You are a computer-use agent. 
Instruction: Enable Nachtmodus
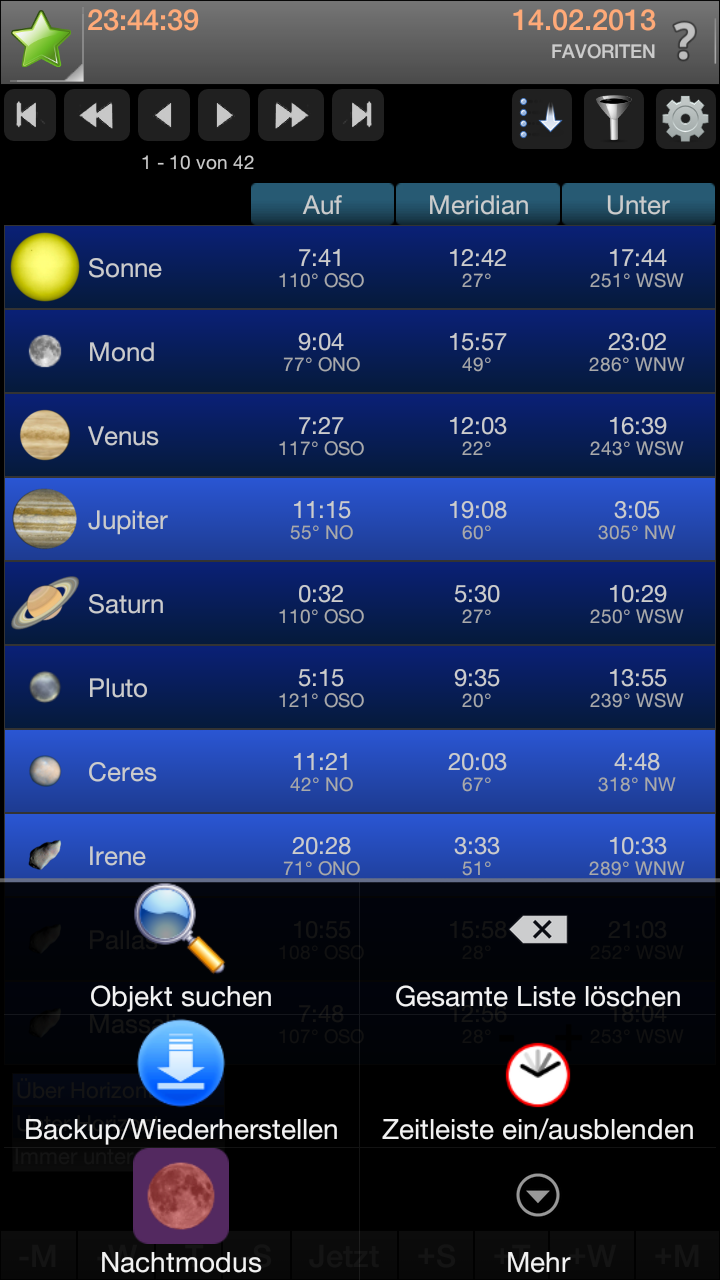(181, 1210)
